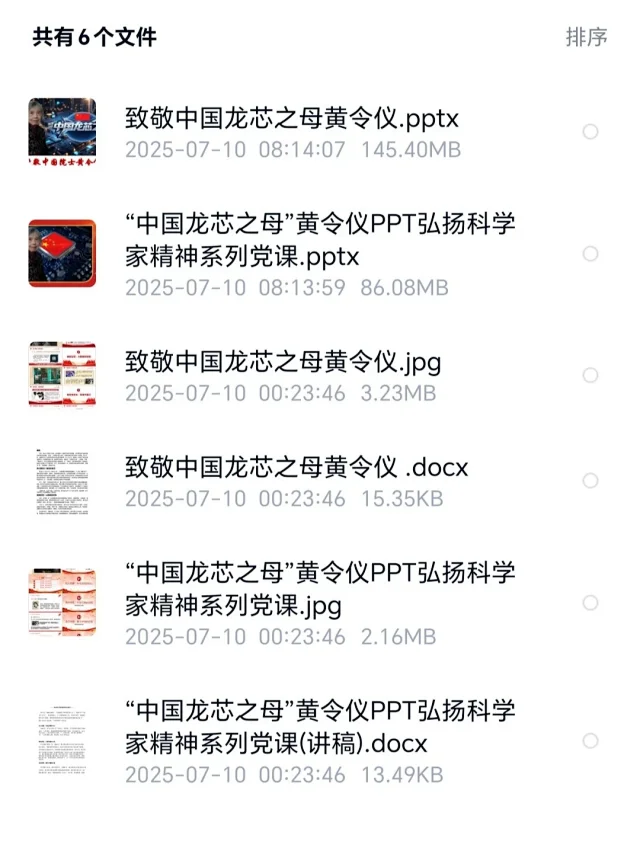Viewport: 640px width, 867px height.
Task: Select the 3.23MB jpg file circle
Action: (590, 375)
